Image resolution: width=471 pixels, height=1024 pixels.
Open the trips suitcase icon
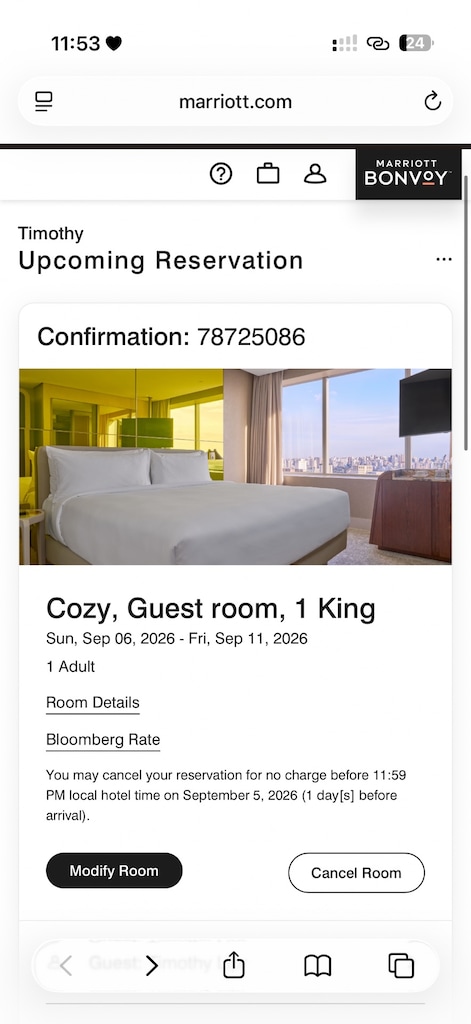pos(268,174)
